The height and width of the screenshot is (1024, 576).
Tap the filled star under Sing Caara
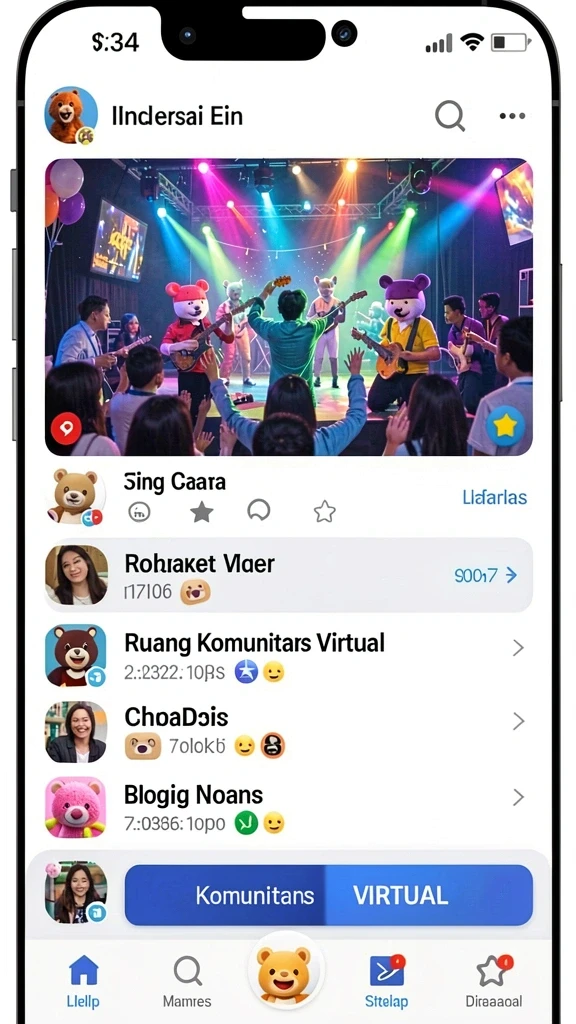coord(201,512)
